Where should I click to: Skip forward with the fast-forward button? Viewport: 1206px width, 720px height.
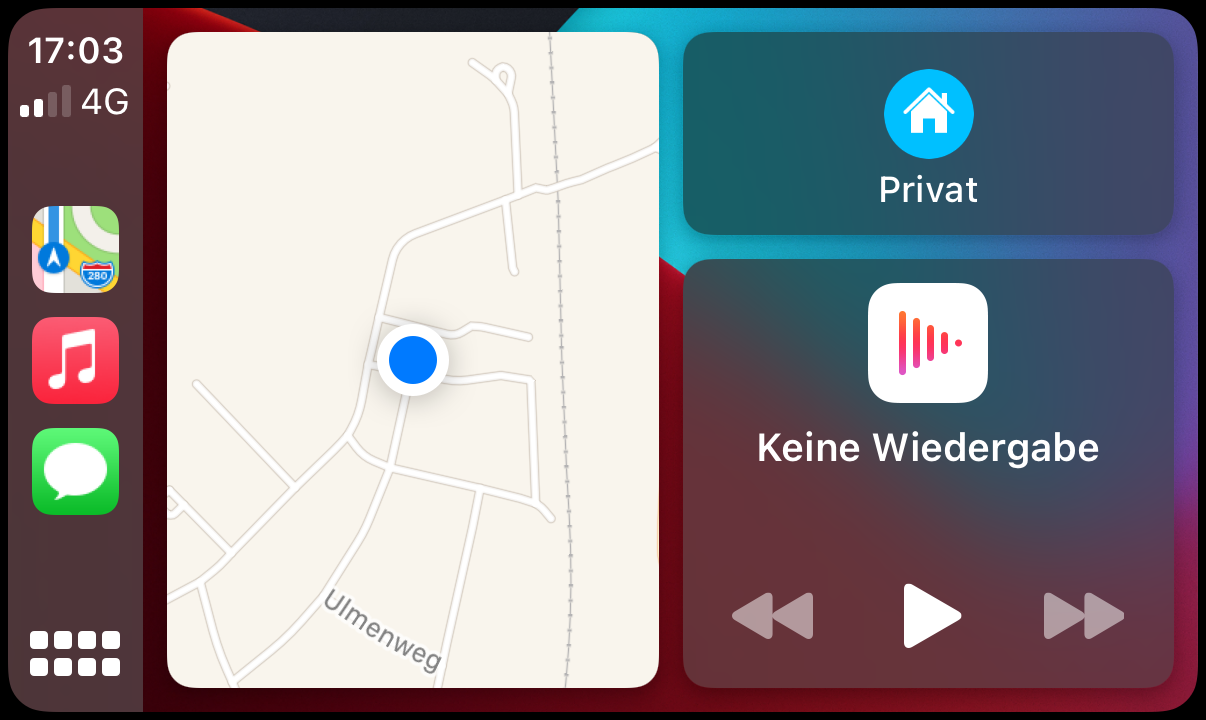tap(1083, 616)
